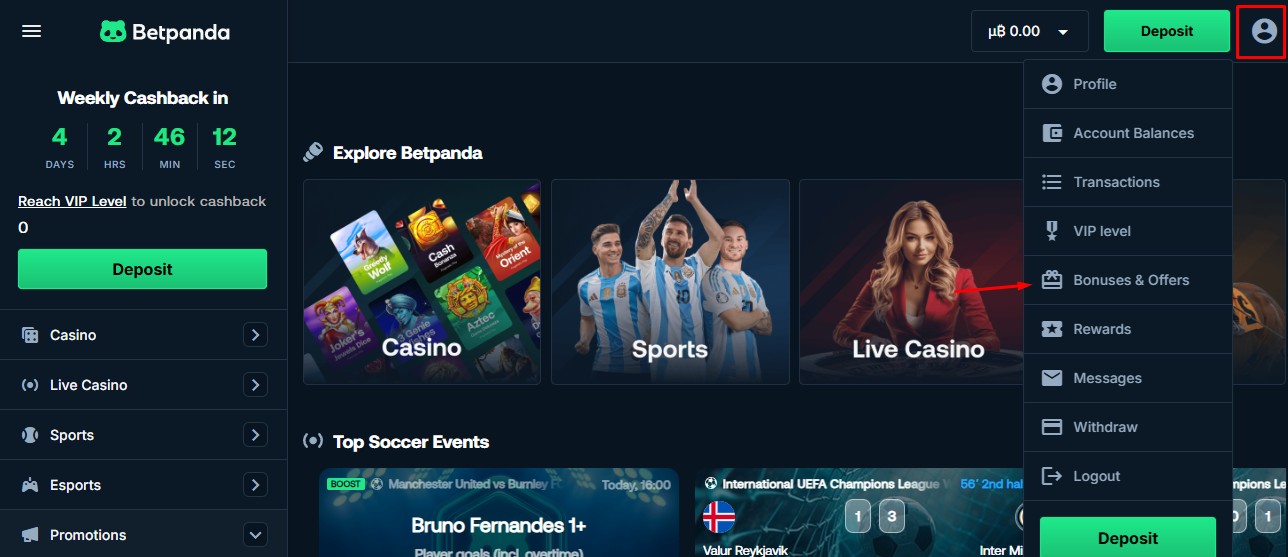Open Messages inbox
This screenshot has height=557, width=1288.
click(x=1106, y=378)
